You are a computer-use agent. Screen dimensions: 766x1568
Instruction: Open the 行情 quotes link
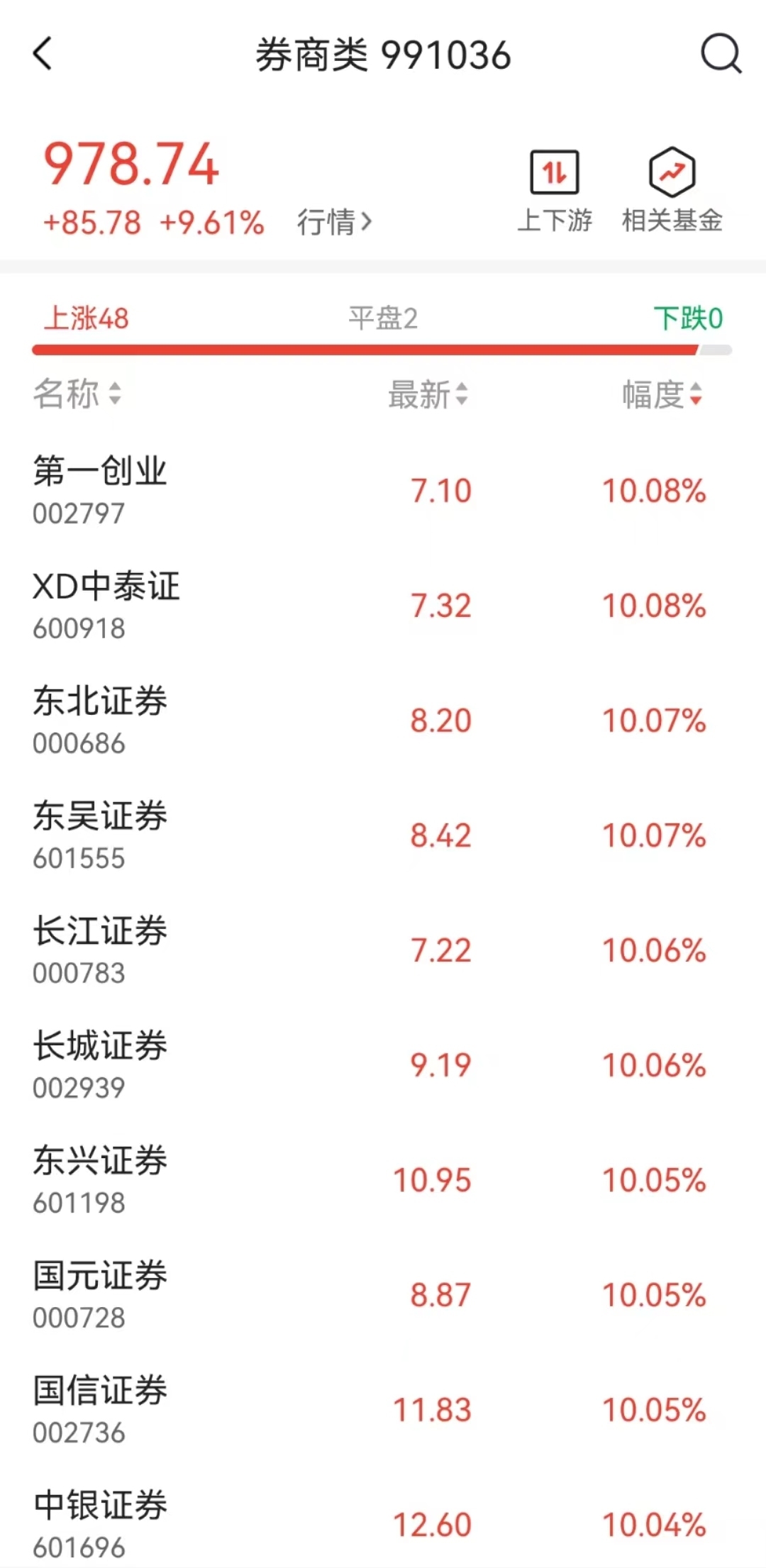(x=334, y=222)
